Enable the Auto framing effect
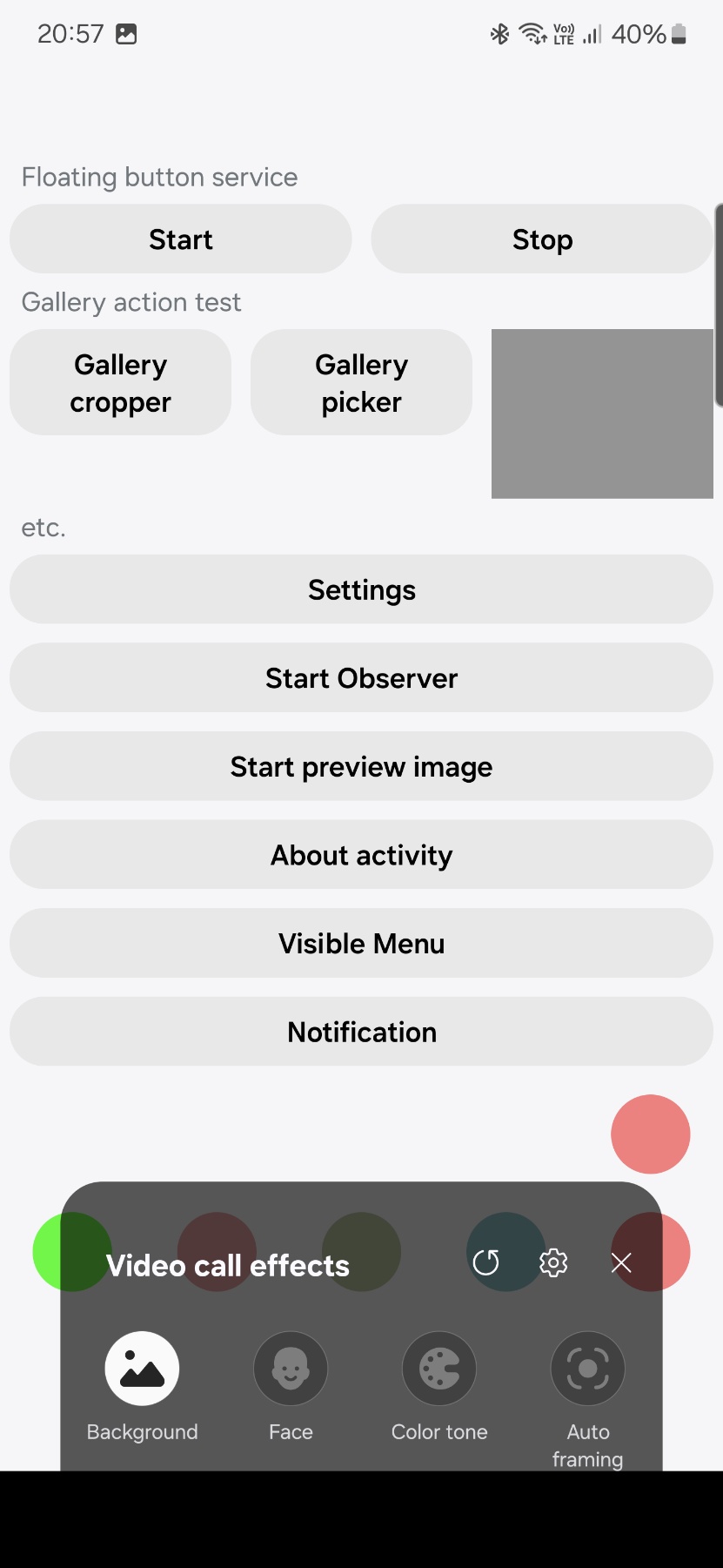Screen dimensions: 723x1568 pos(587,1368)
